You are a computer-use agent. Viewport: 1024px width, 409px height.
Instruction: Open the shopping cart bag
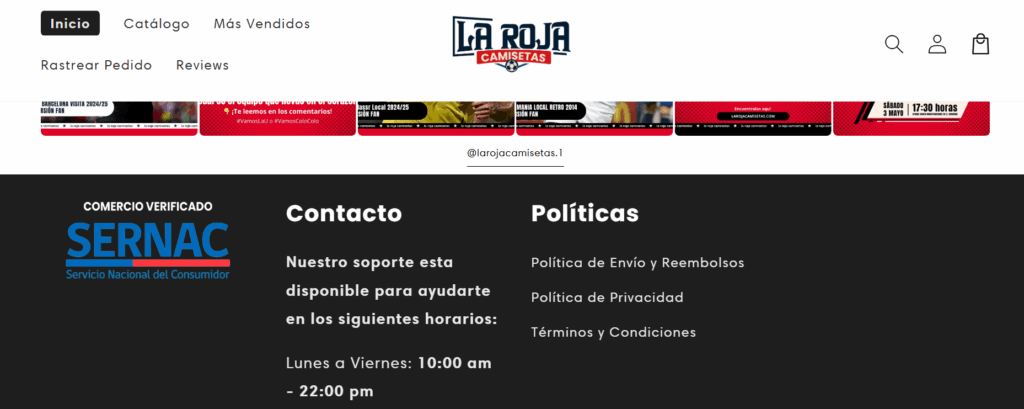pos(980,44)
